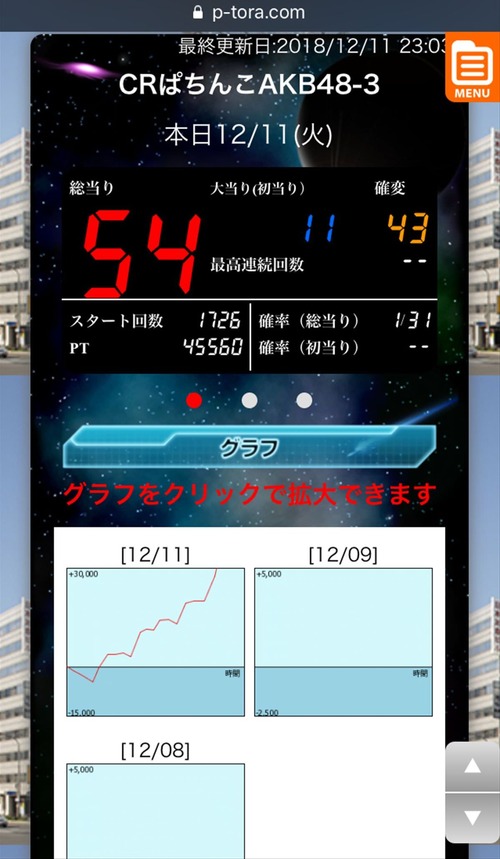The width and height of the screenshot is (500, 859).
Task: Select the second page indicator dot
Action: 249,400
